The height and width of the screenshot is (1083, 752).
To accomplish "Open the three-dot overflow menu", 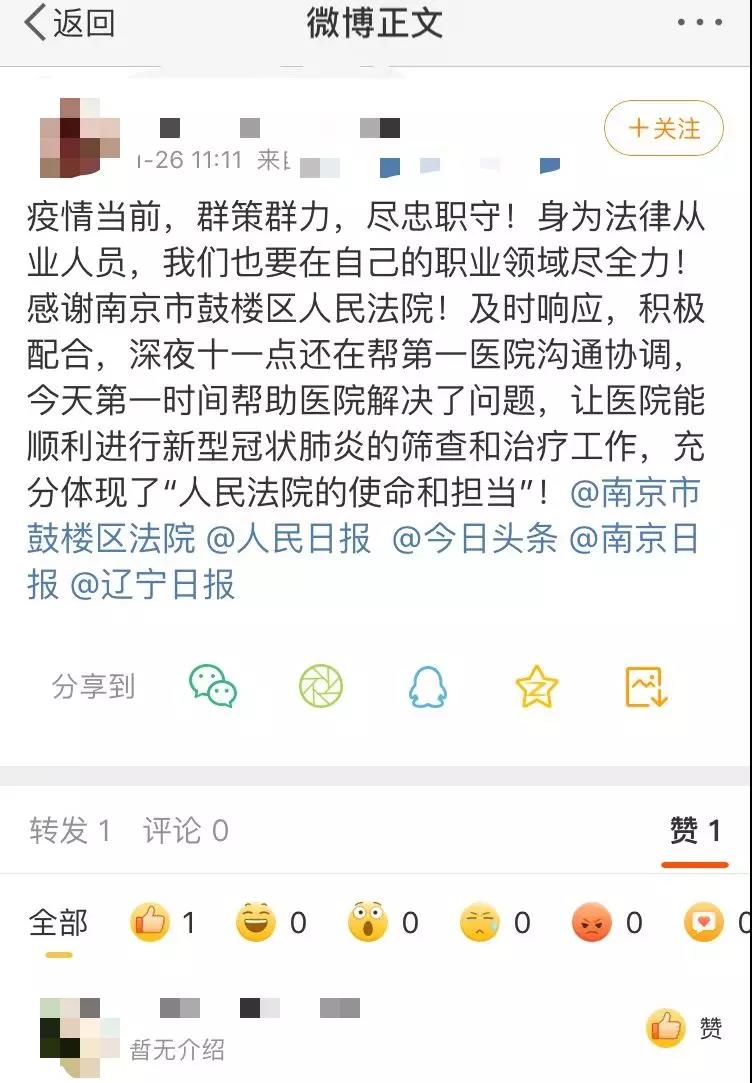I will (699, 23).
